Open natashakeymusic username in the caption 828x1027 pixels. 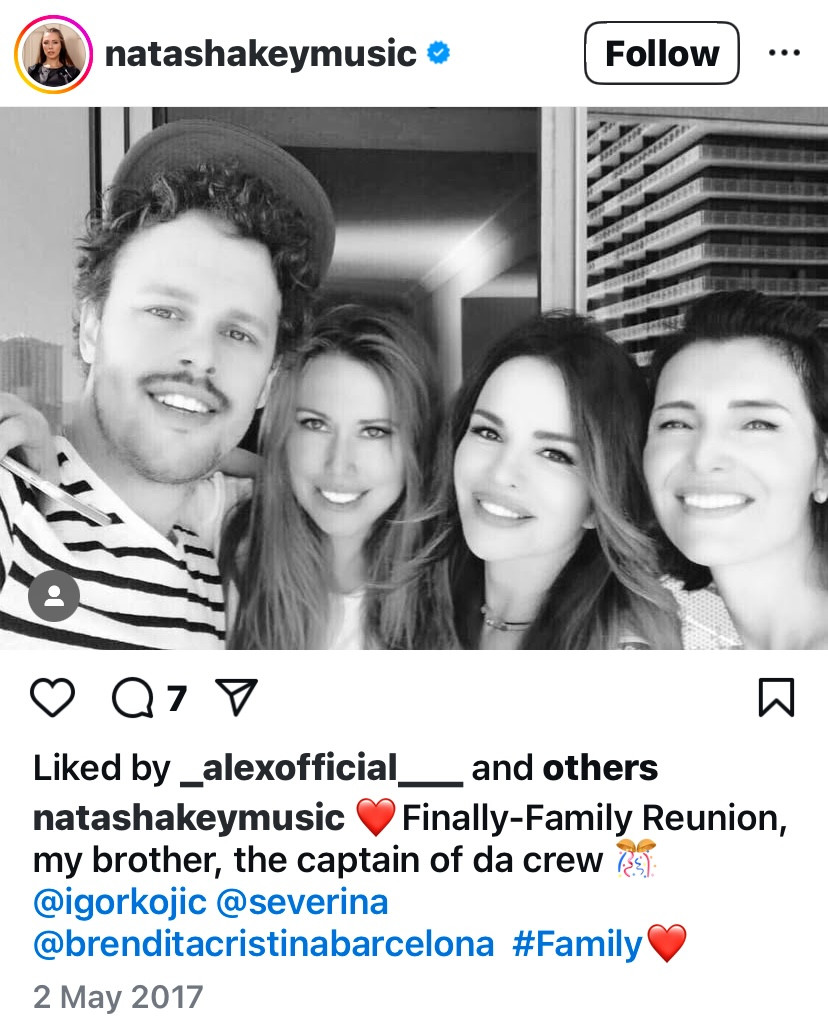[x=189, y=818]
